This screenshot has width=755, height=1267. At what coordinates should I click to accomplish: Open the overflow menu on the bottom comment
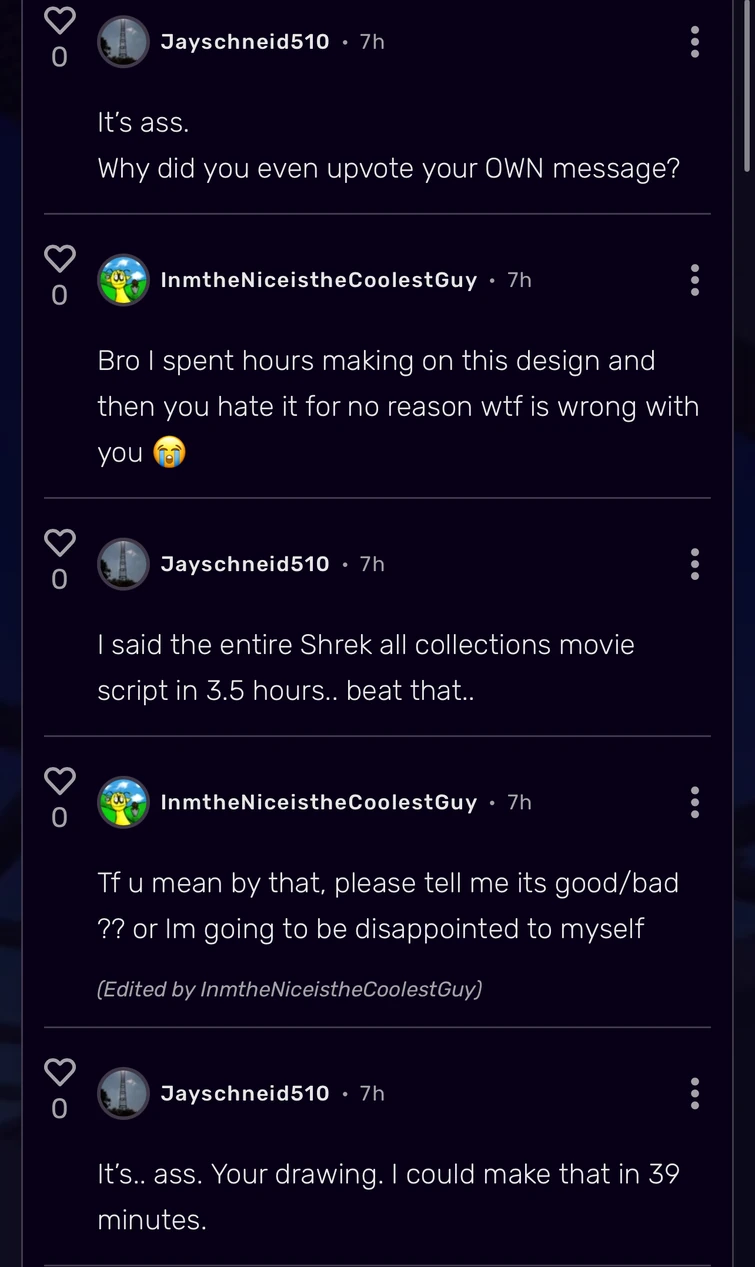pos(694,1093)
